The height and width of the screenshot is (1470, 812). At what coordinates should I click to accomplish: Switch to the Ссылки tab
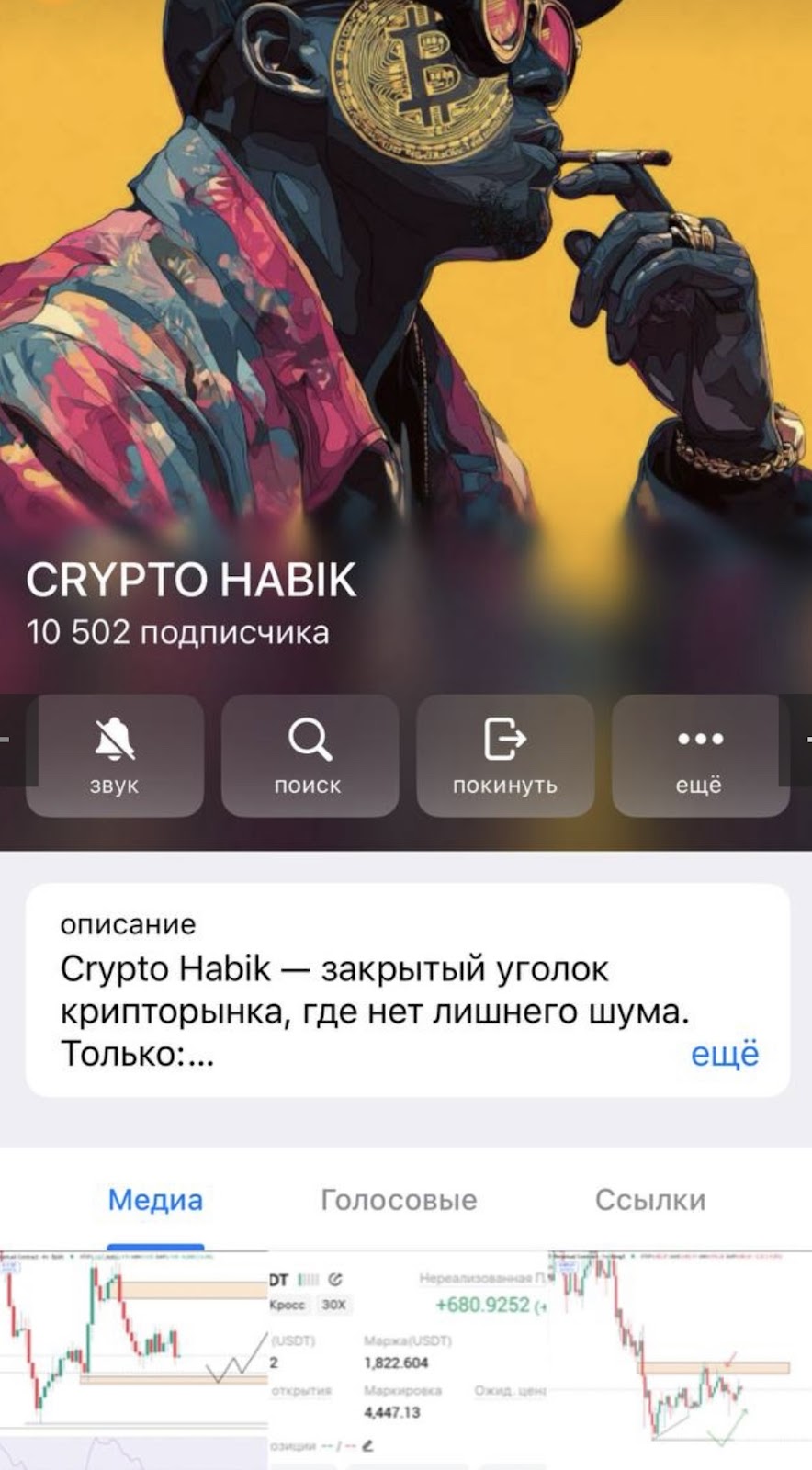(650, 1199)
